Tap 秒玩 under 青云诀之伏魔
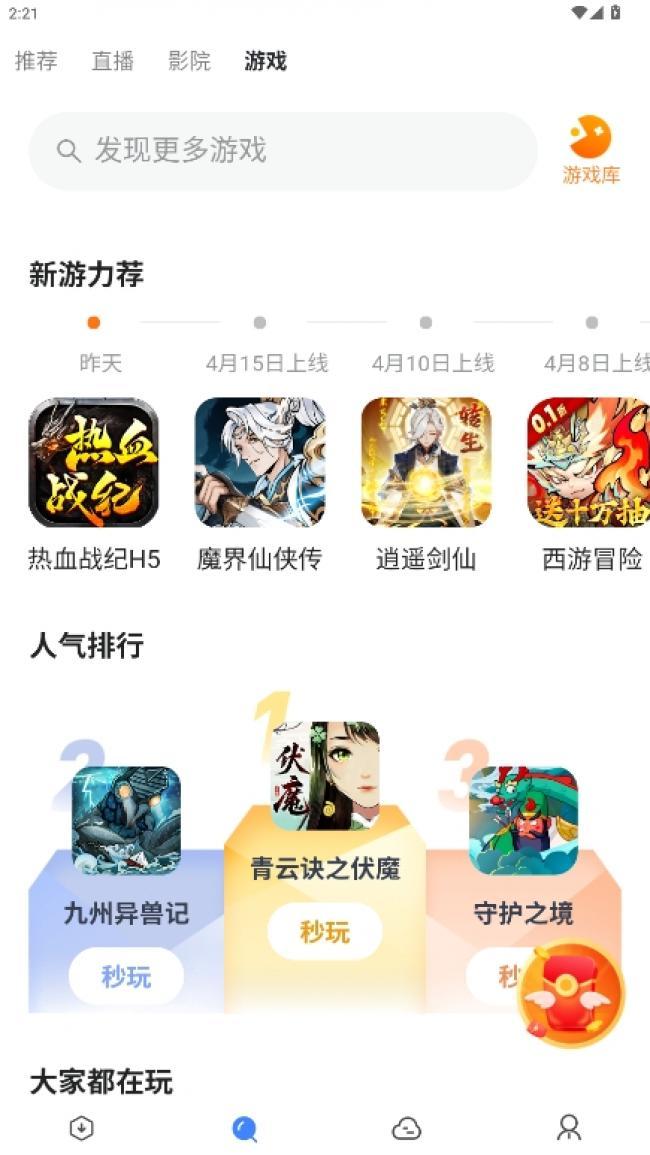Viewport: 650px width, 1155px height. (325, 932)
